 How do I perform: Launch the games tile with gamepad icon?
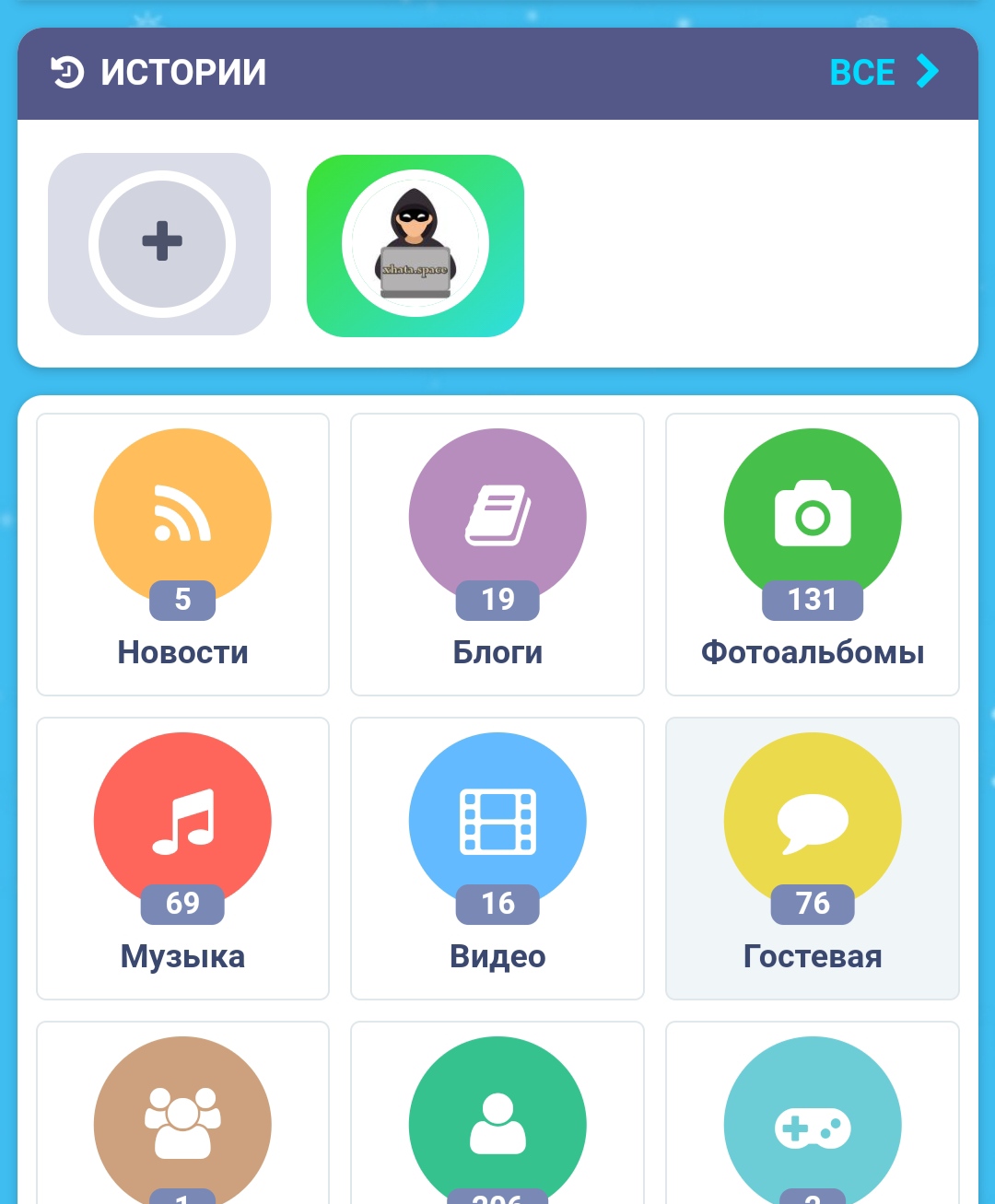(x=812, y=1124)
